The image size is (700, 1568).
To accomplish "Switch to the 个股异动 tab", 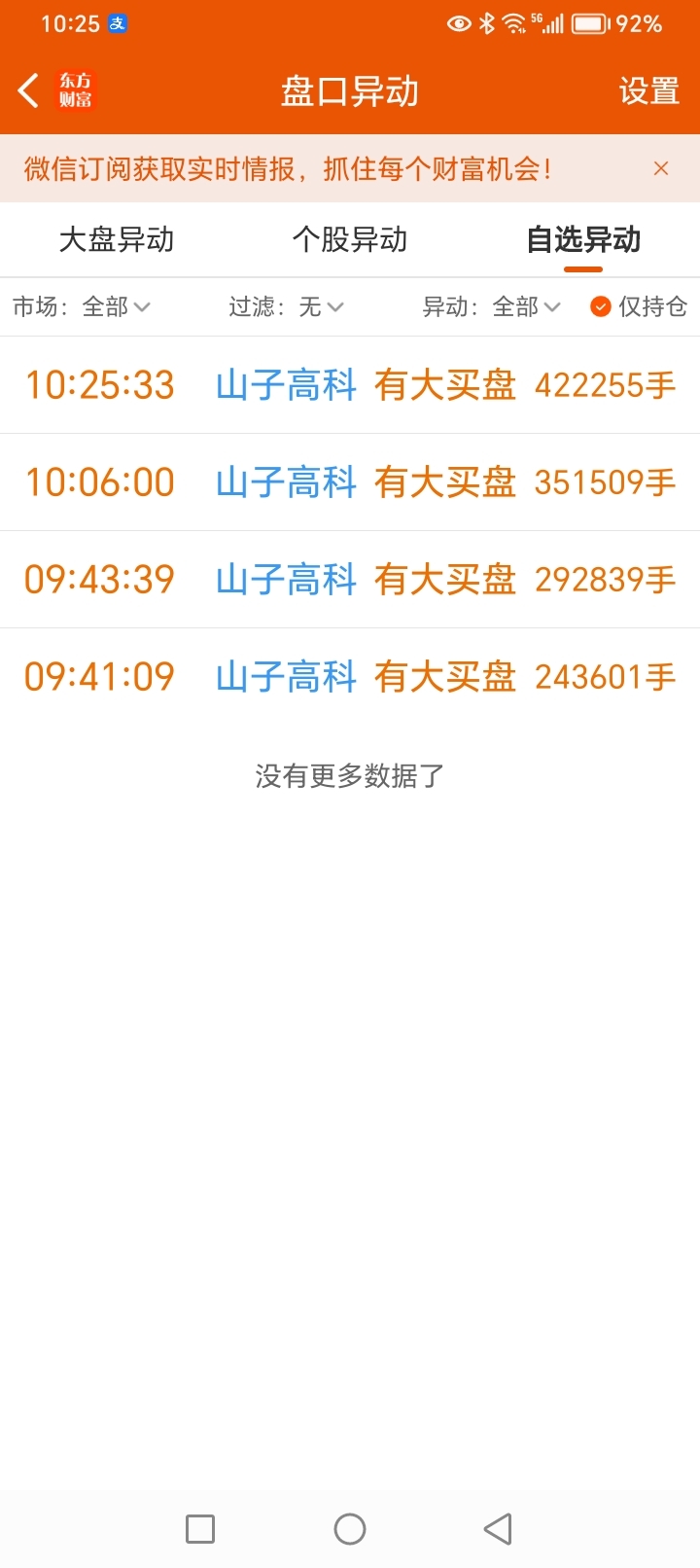I will (350, 239).
